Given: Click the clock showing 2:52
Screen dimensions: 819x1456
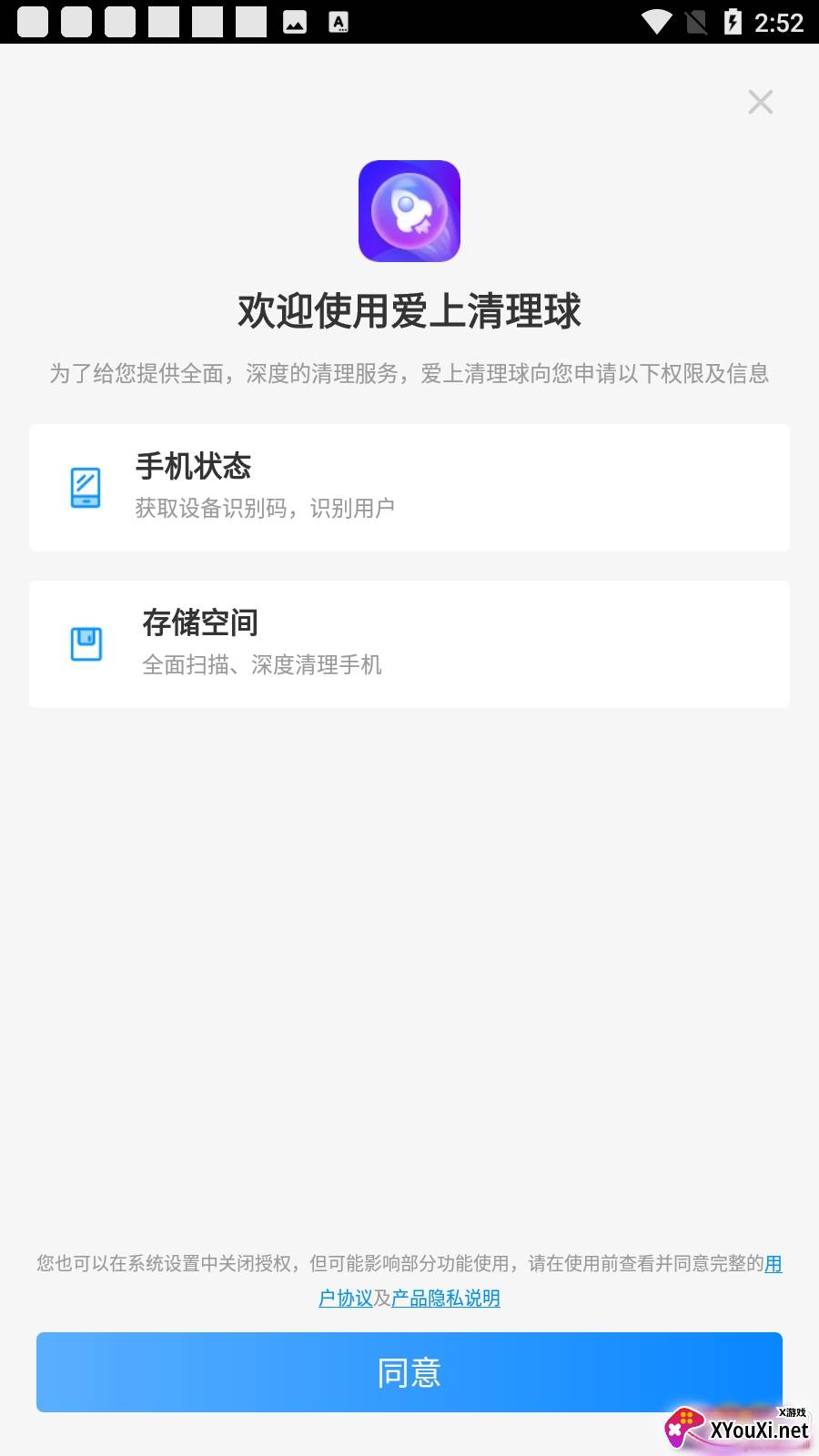Looking at the screenshot, I should tap(779, 25).
